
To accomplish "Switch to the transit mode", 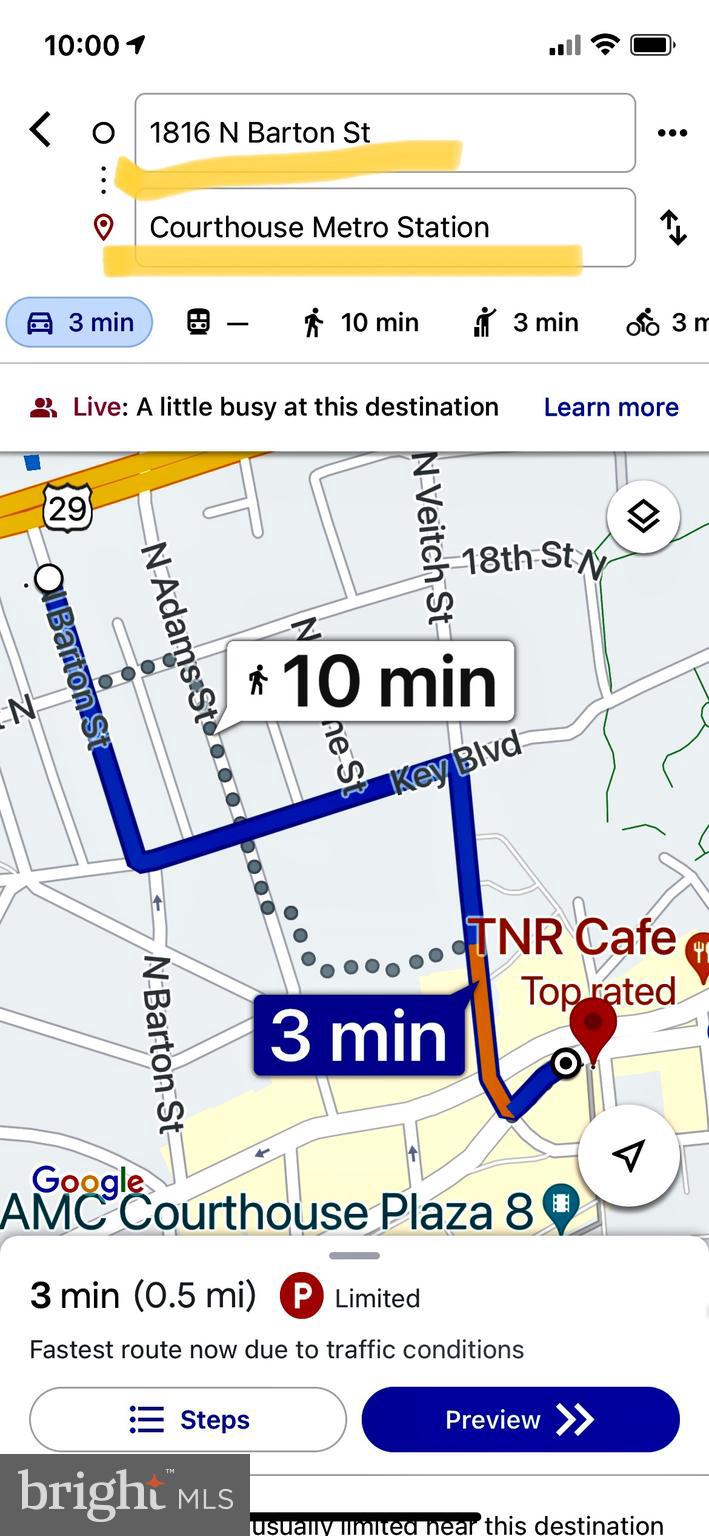I will pos(217,323).
